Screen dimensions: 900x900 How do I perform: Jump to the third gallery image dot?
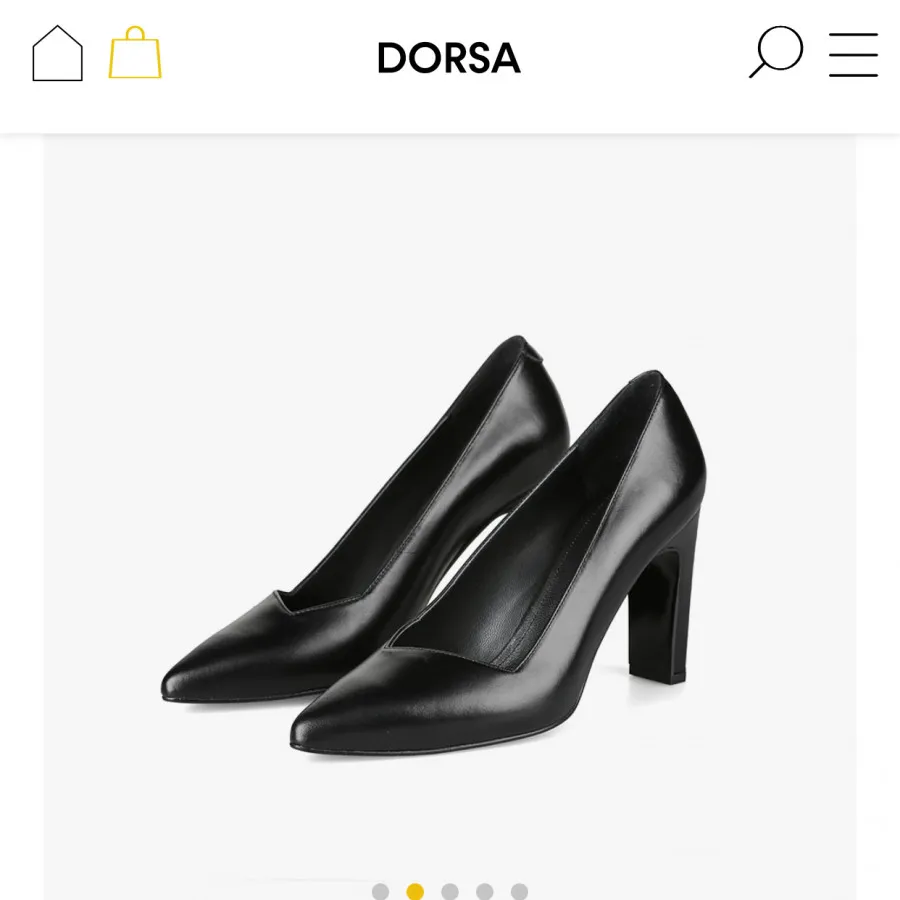(450, 891)
